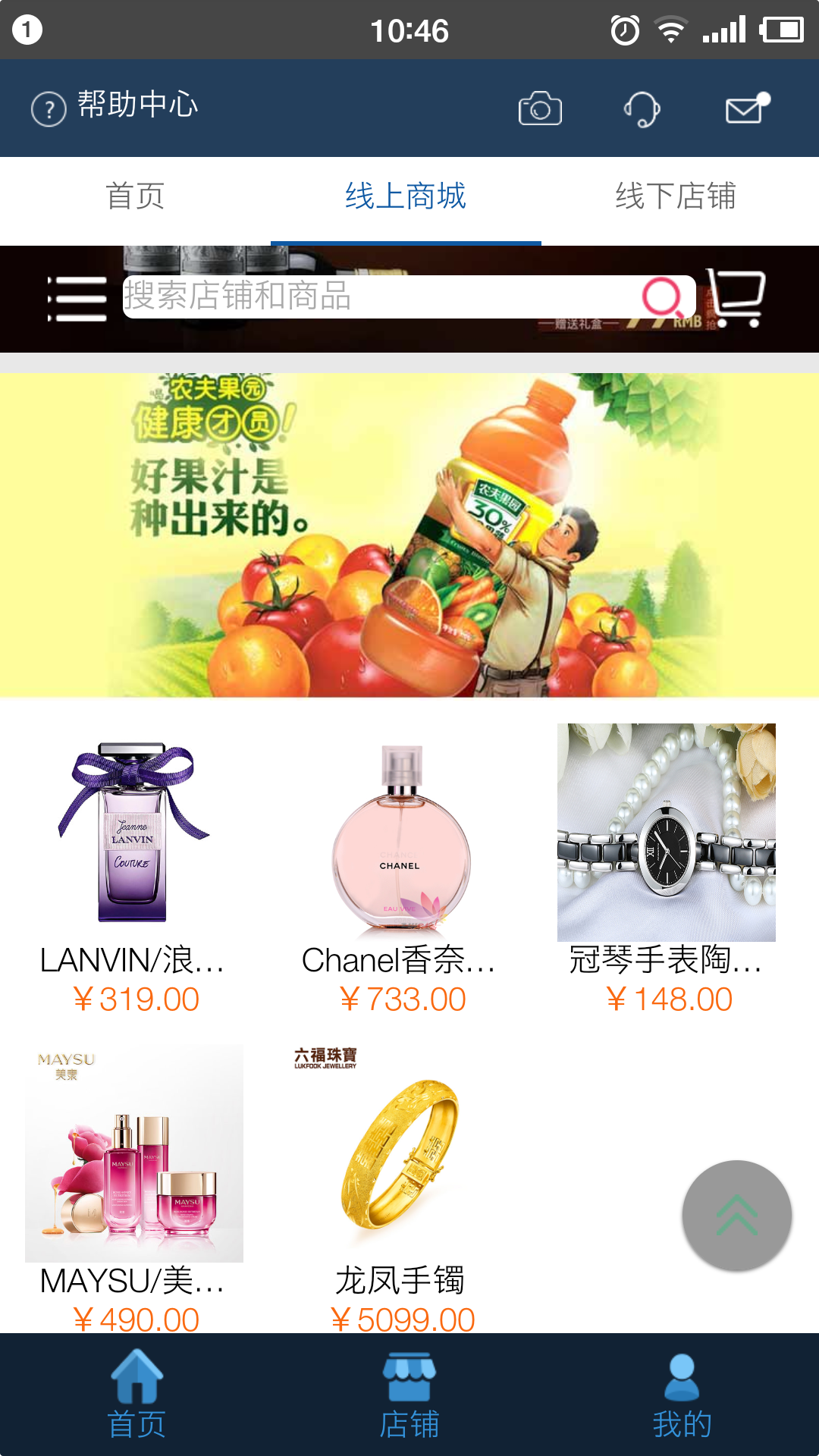Open the camera scan icon in the header
The image size is (819, 1456).
[540, 108]
